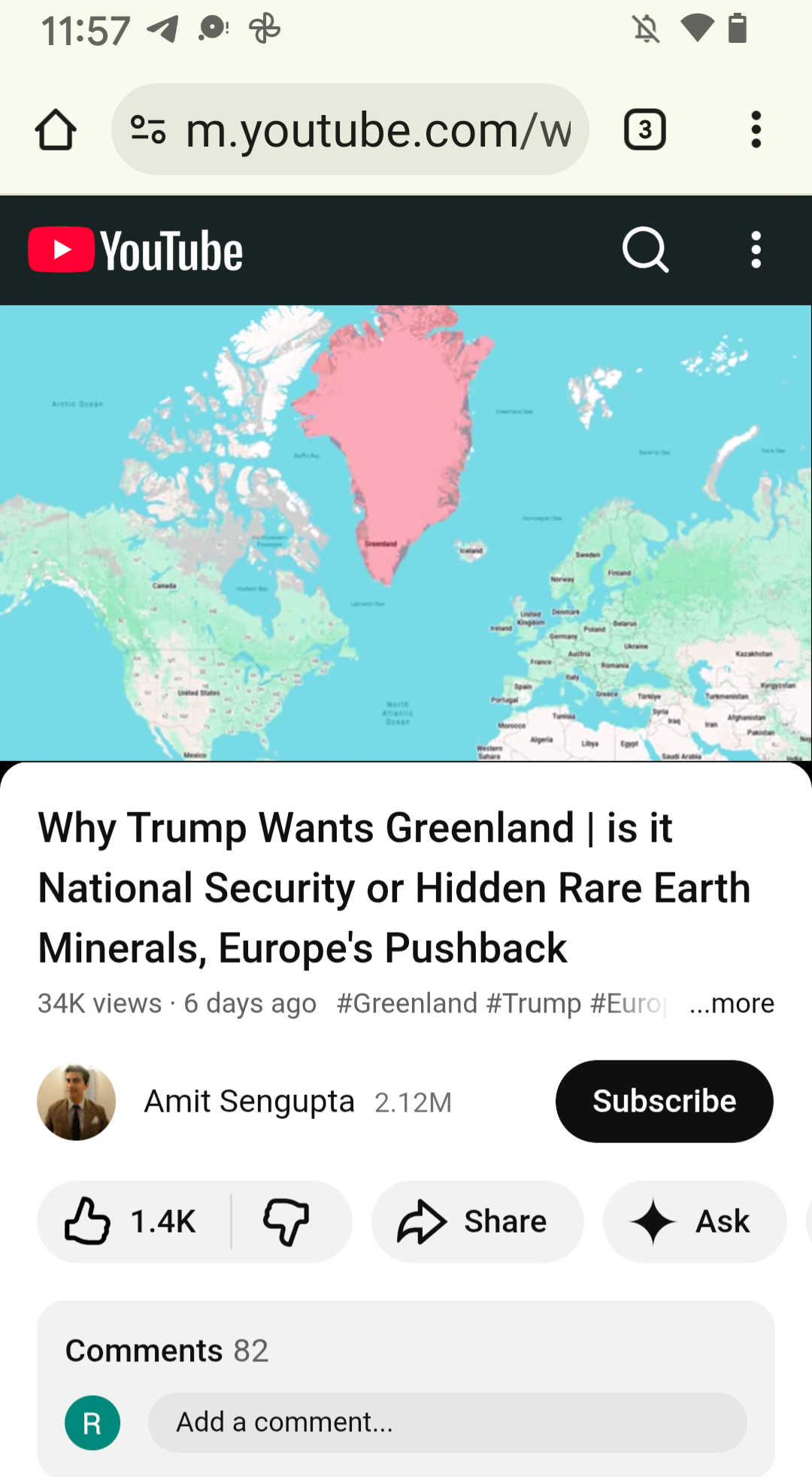The width and height of the screenshot is (812, 1477).
Task: Open Amit Sengupta's channel
Action: [248, 1102]
